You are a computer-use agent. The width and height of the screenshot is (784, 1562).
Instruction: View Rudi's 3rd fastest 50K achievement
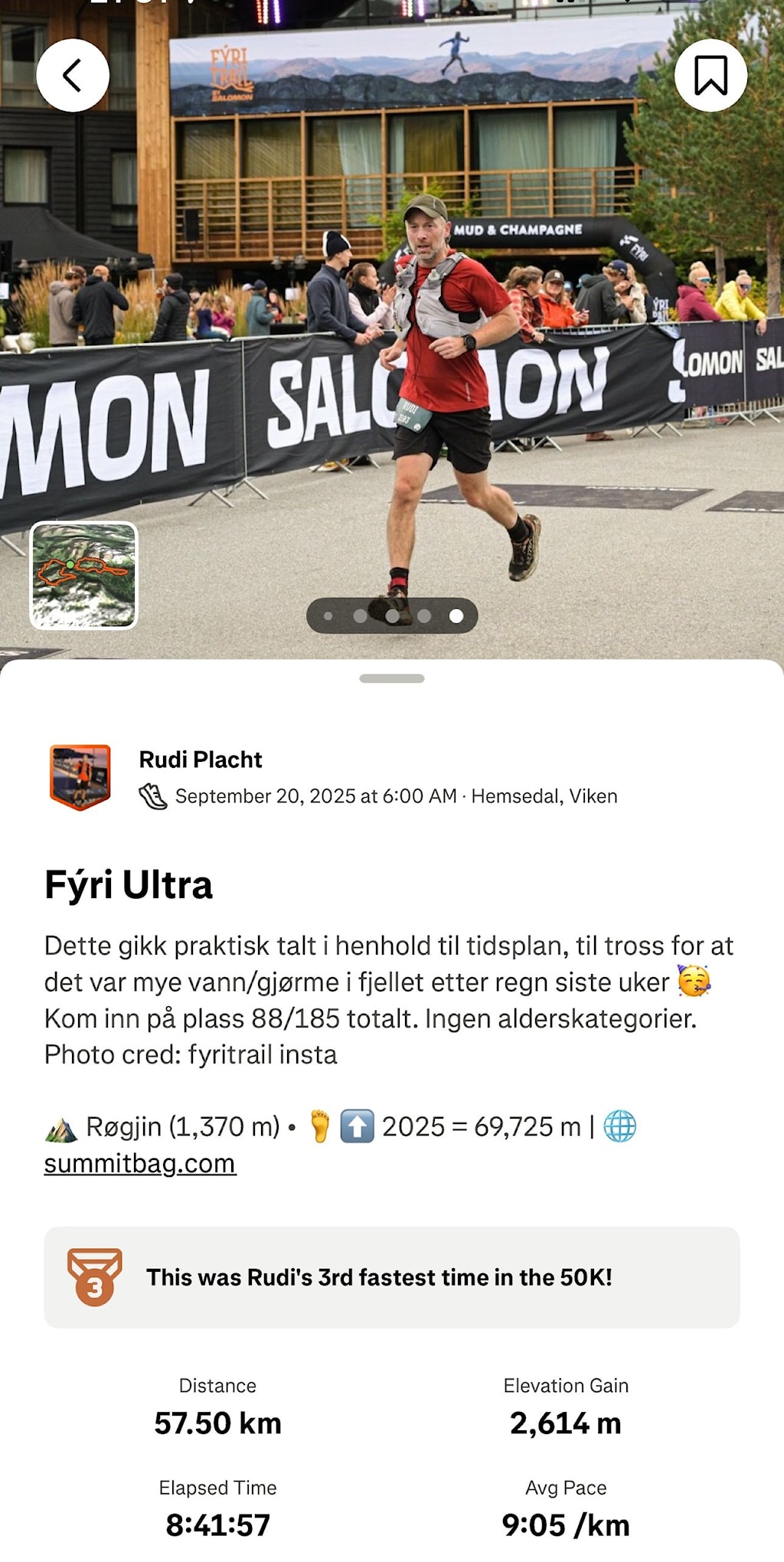391,1277
